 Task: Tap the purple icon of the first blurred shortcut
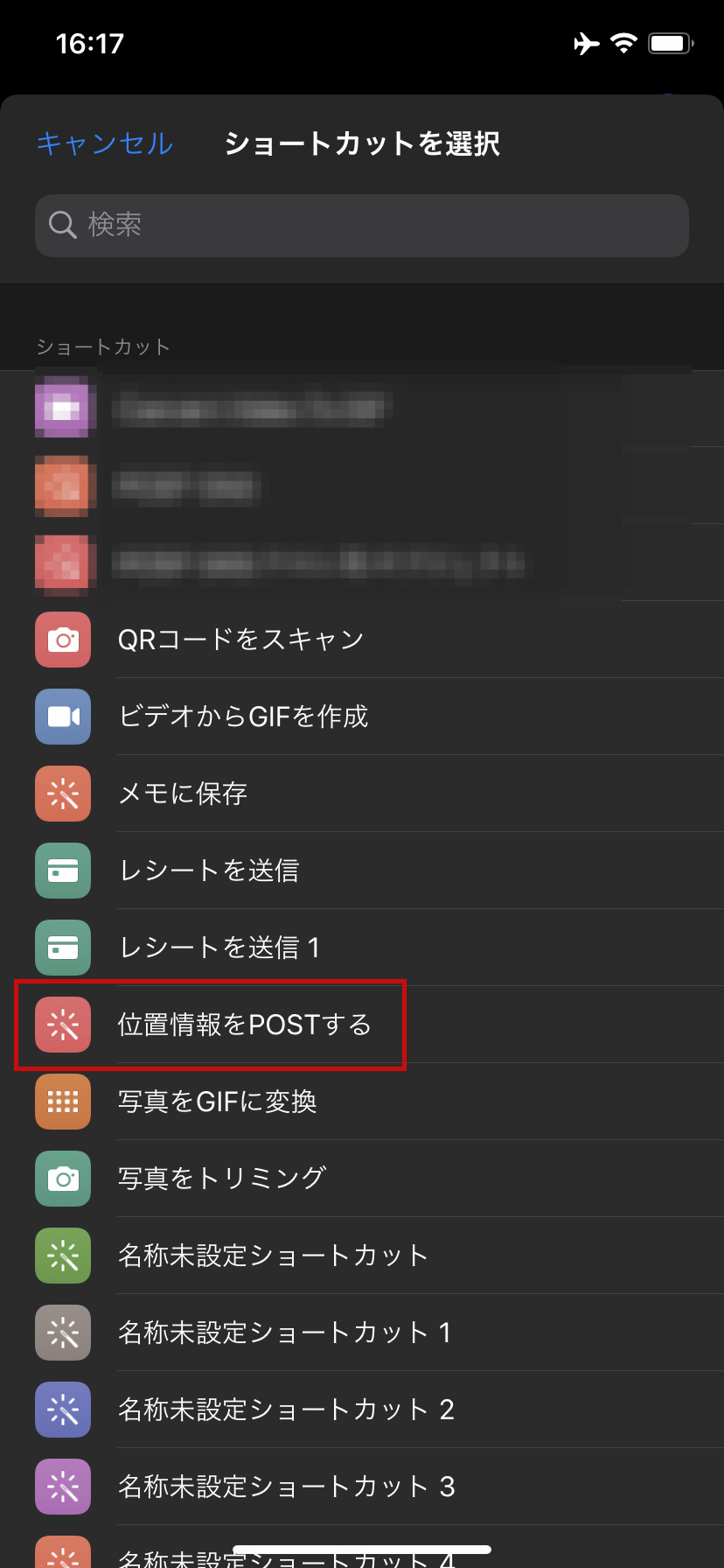coord(62,408)
